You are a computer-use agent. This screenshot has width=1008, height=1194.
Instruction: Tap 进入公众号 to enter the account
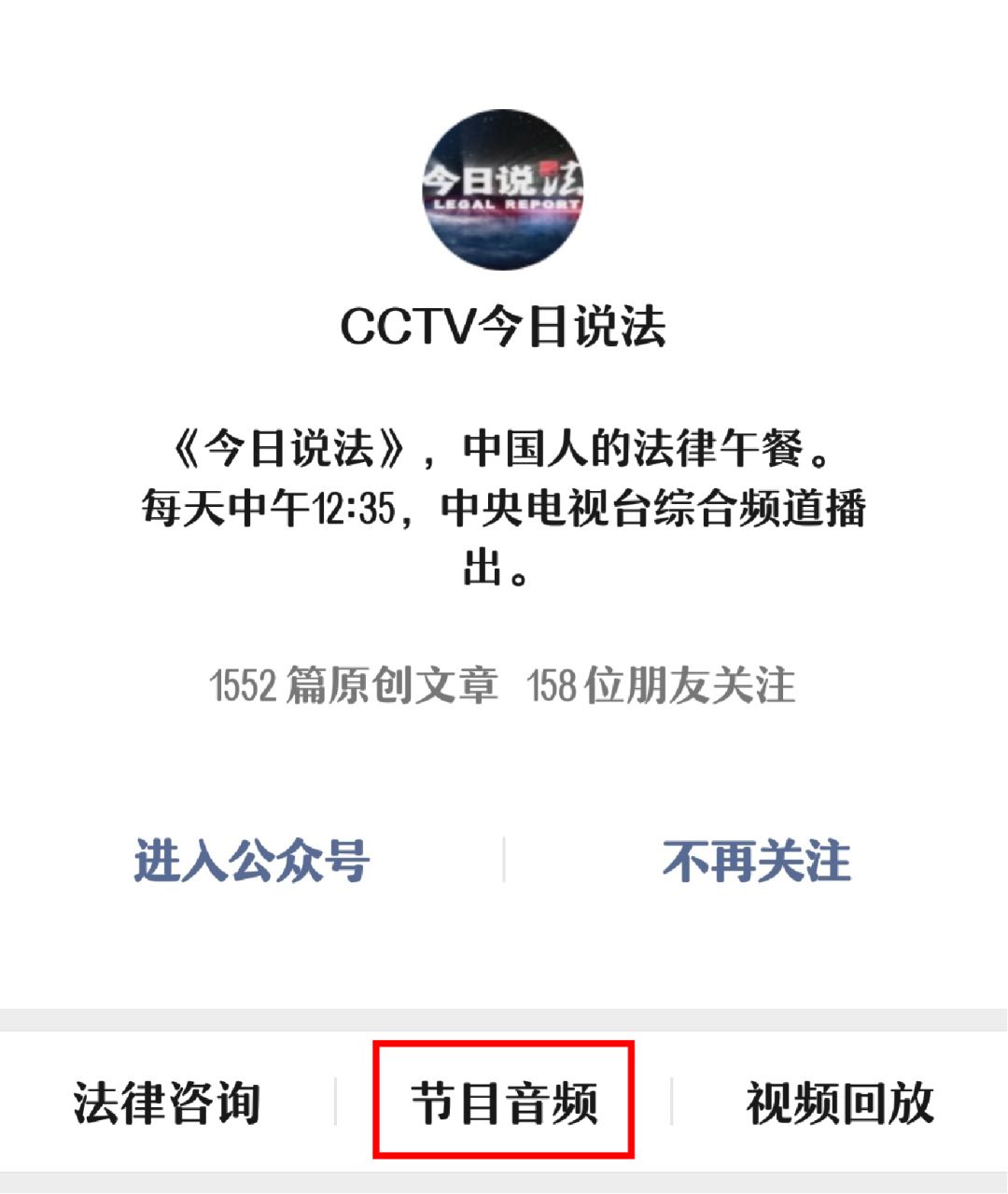(252, 860)
